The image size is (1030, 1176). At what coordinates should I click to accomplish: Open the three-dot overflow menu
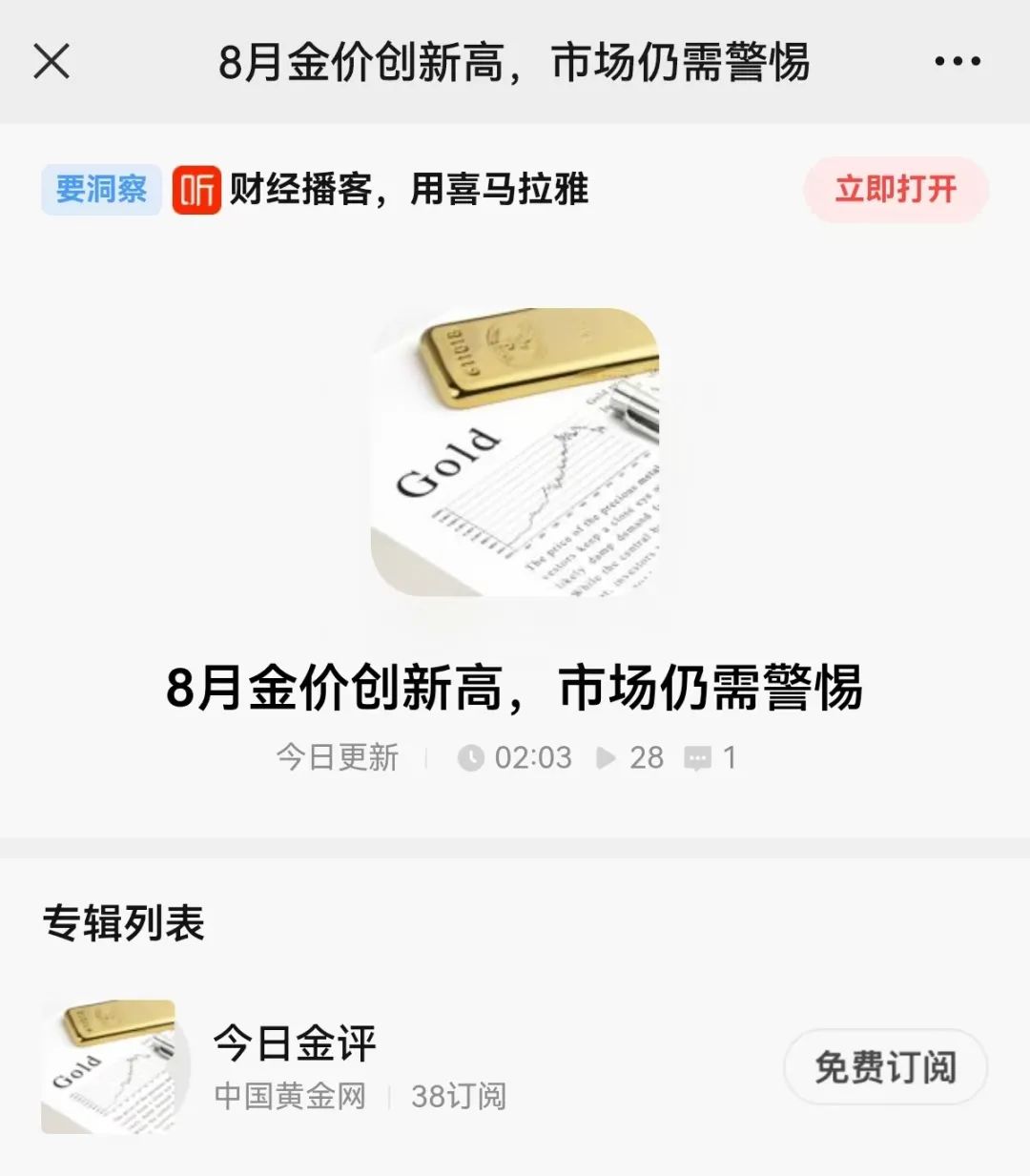click(x=957, y=62)
